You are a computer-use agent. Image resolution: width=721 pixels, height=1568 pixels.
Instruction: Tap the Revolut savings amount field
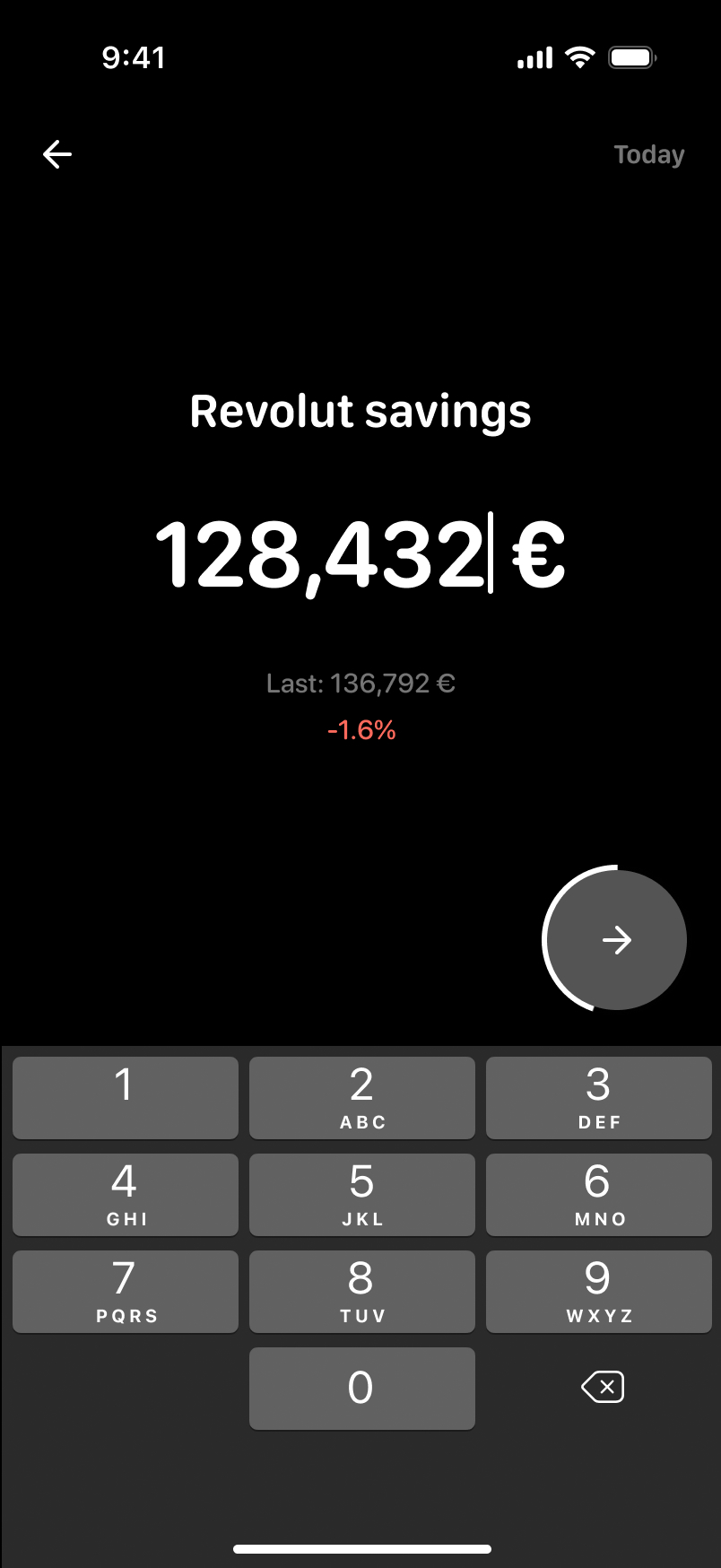click(360, 554)
